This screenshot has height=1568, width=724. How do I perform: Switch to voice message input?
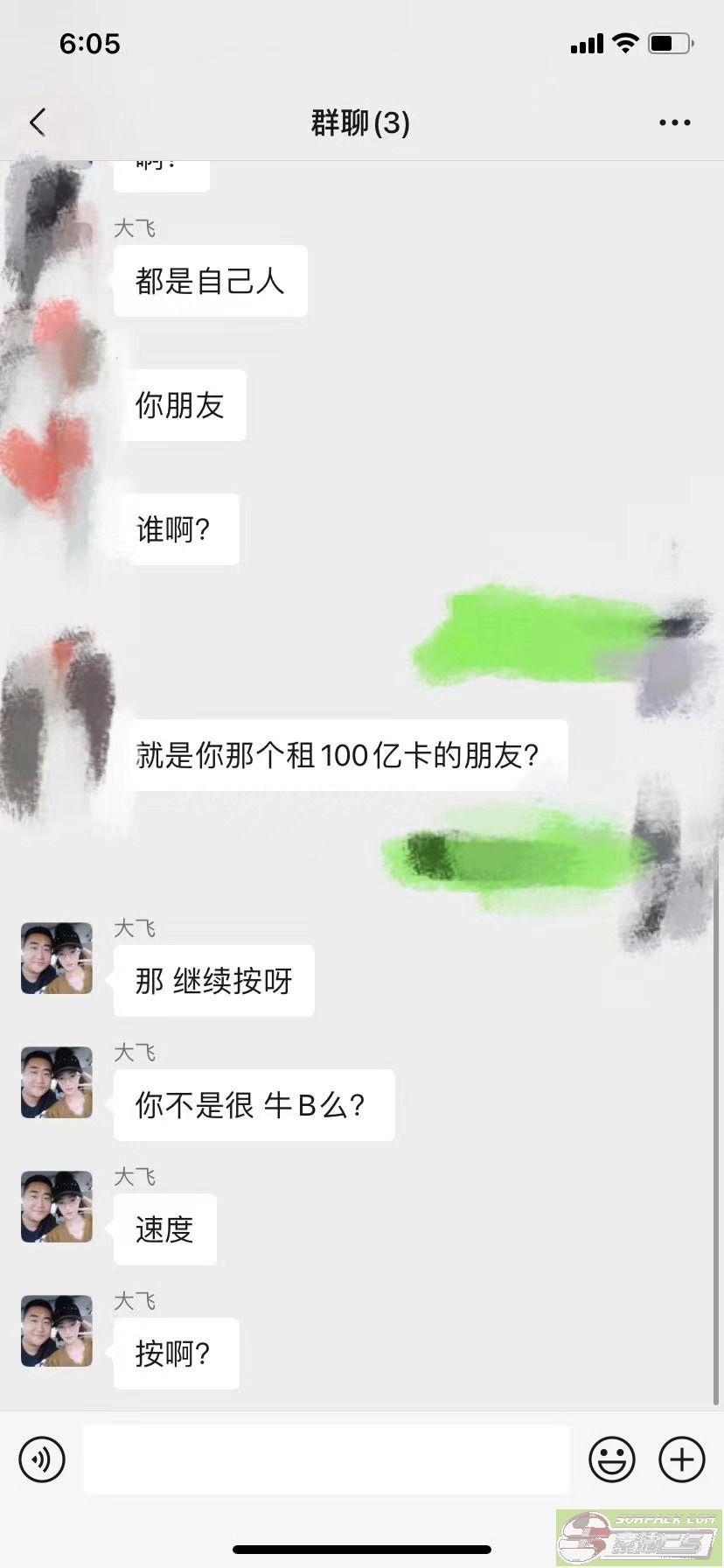[x=42, y=1459]
